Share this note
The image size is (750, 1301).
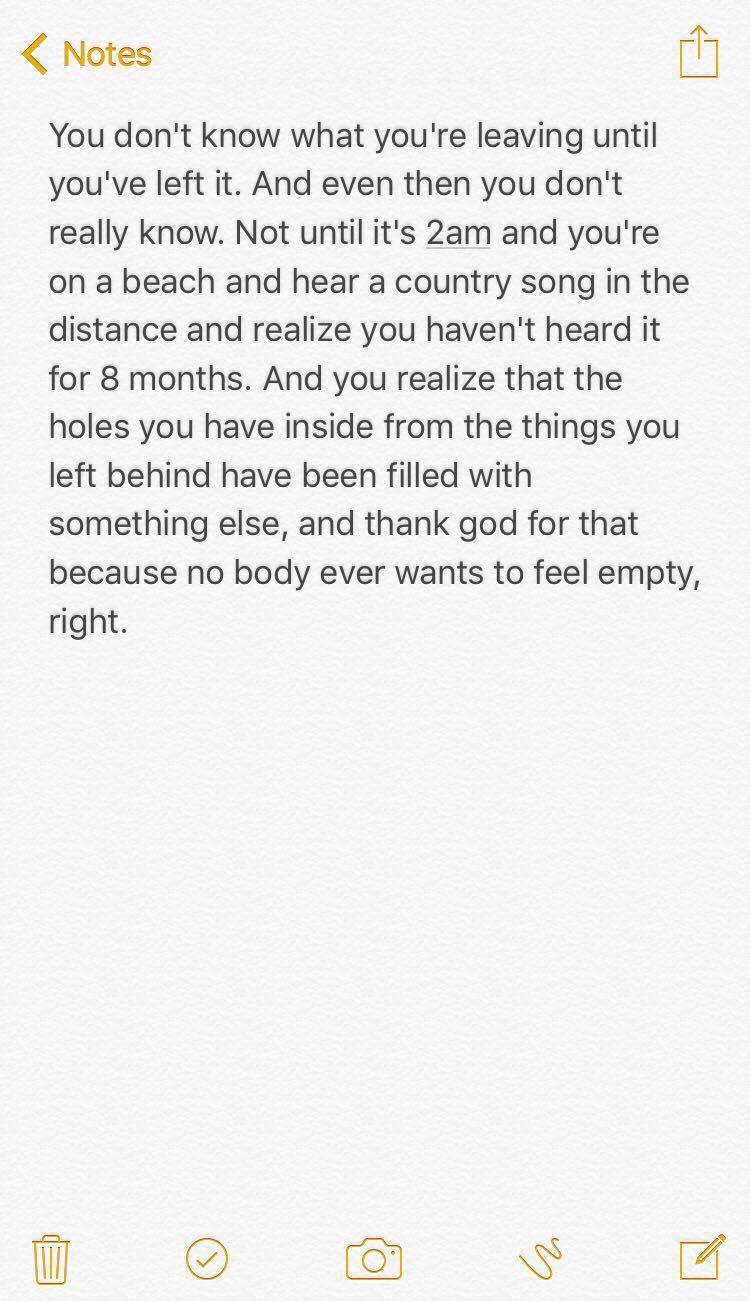click(x=698, y=52)
